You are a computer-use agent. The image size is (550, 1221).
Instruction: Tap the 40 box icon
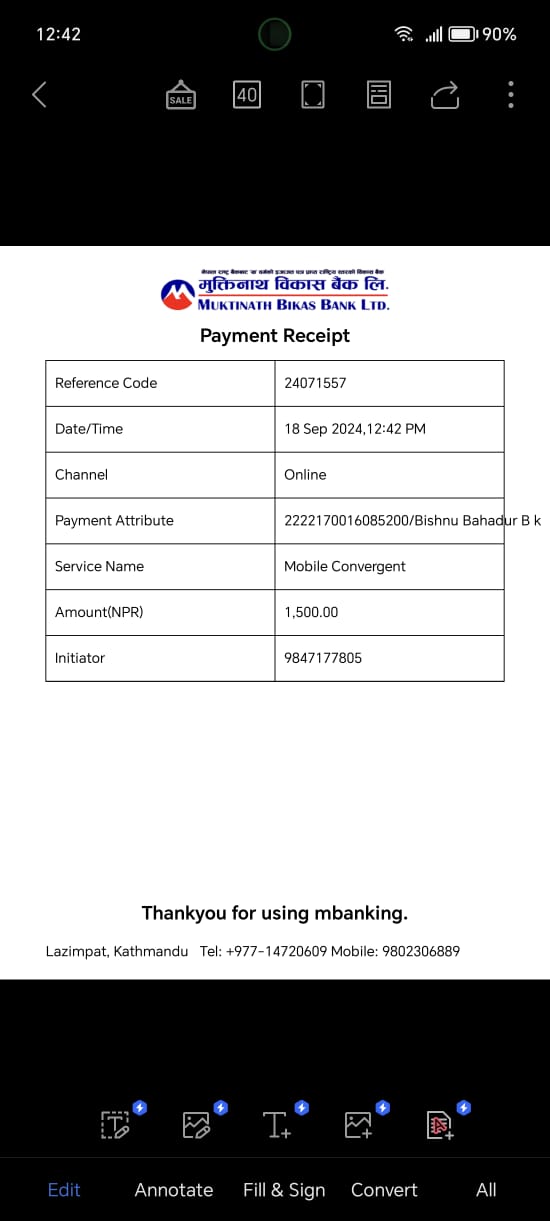click(x=247, y=95)
